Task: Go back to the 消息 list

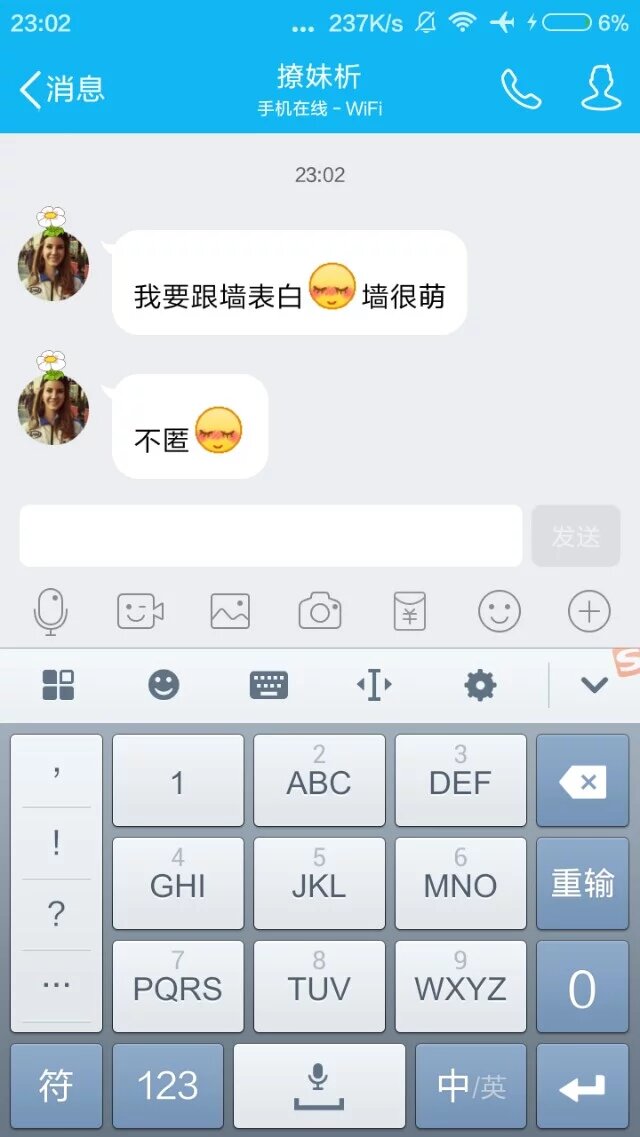Action: 62,90
